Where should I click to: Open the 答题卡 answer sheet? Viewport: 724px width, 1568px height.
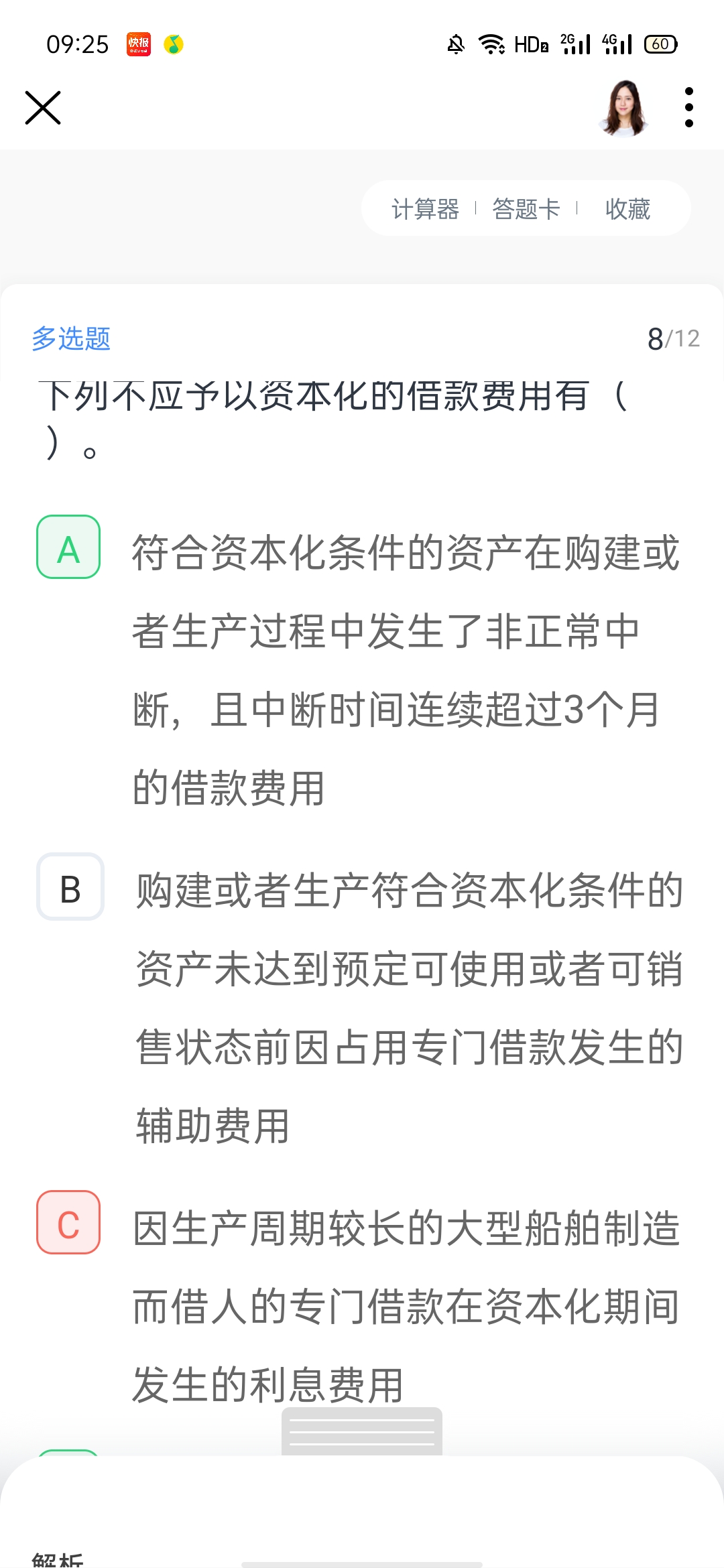(526, 209)
